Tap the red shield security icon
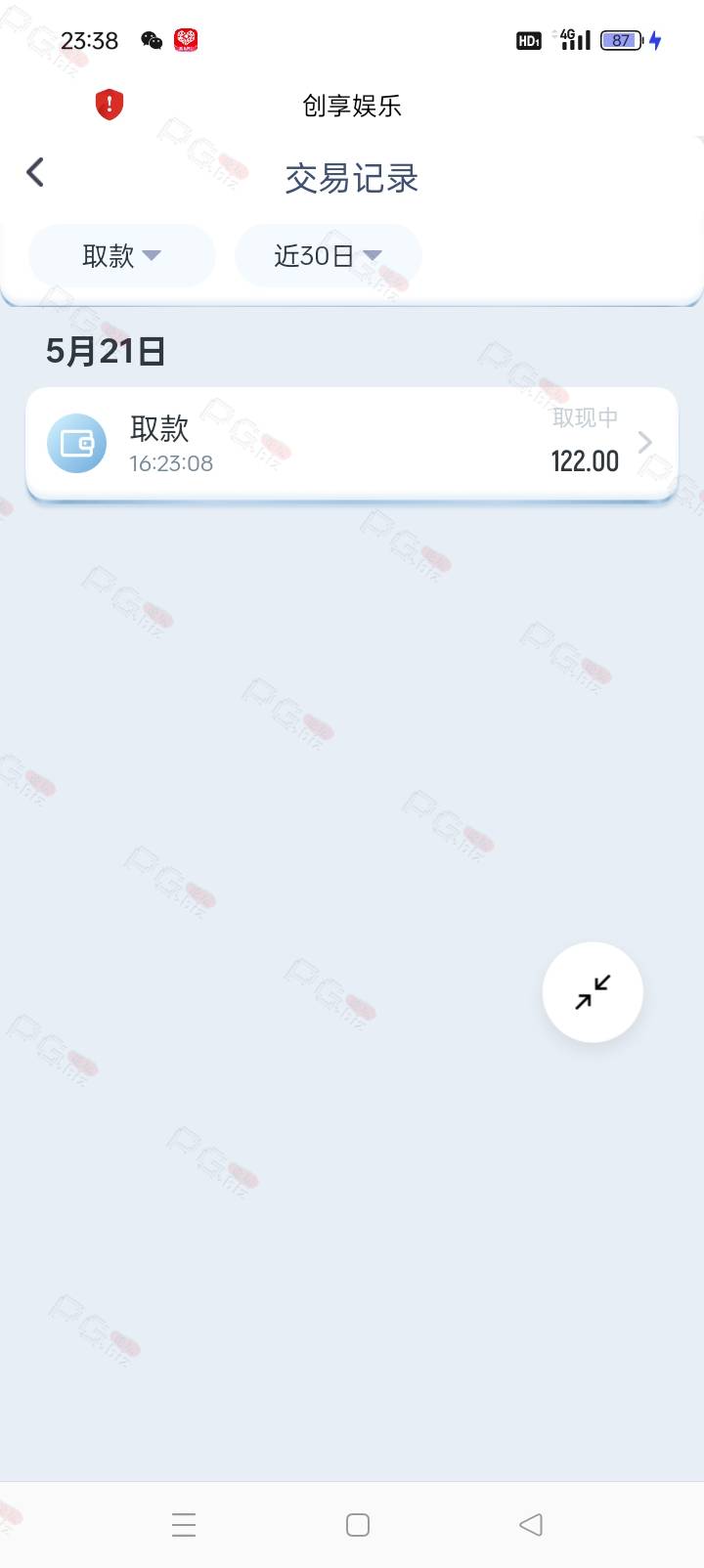The image size is (704, 1568). click(x=110, y=105)
